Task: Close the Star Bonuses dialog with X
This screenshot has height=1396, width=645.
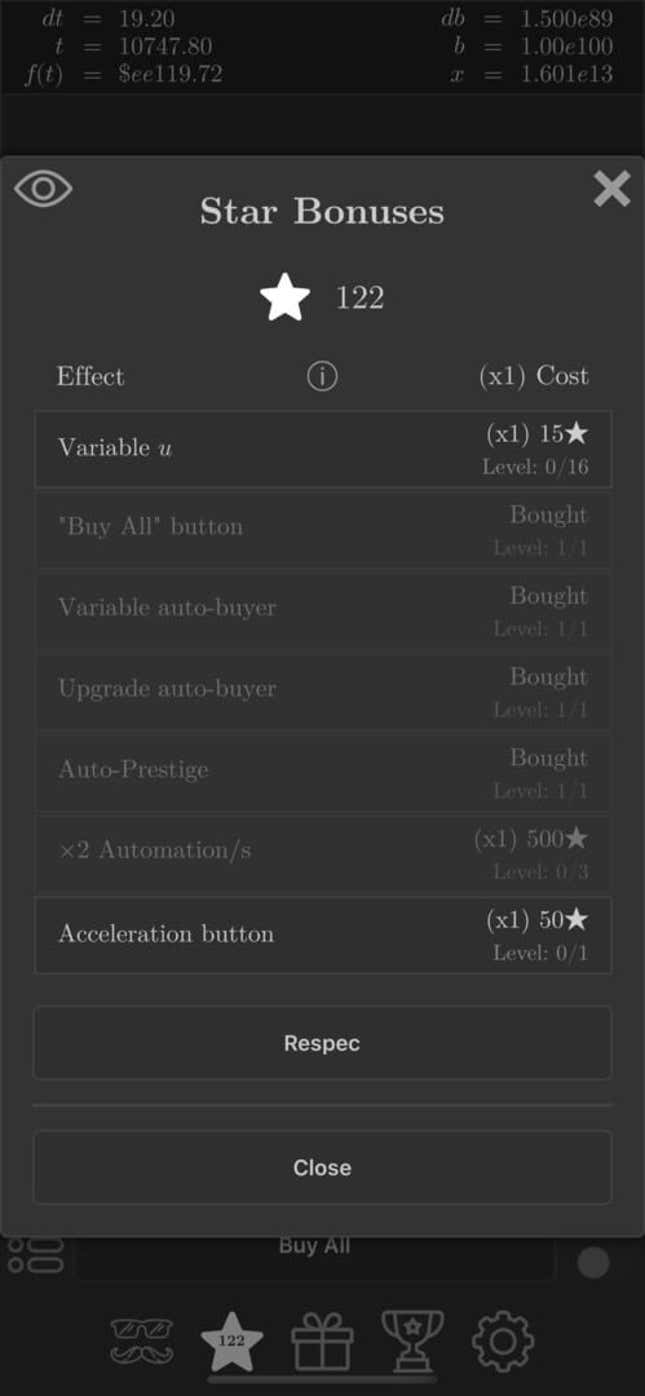Action: pos(611,188)
